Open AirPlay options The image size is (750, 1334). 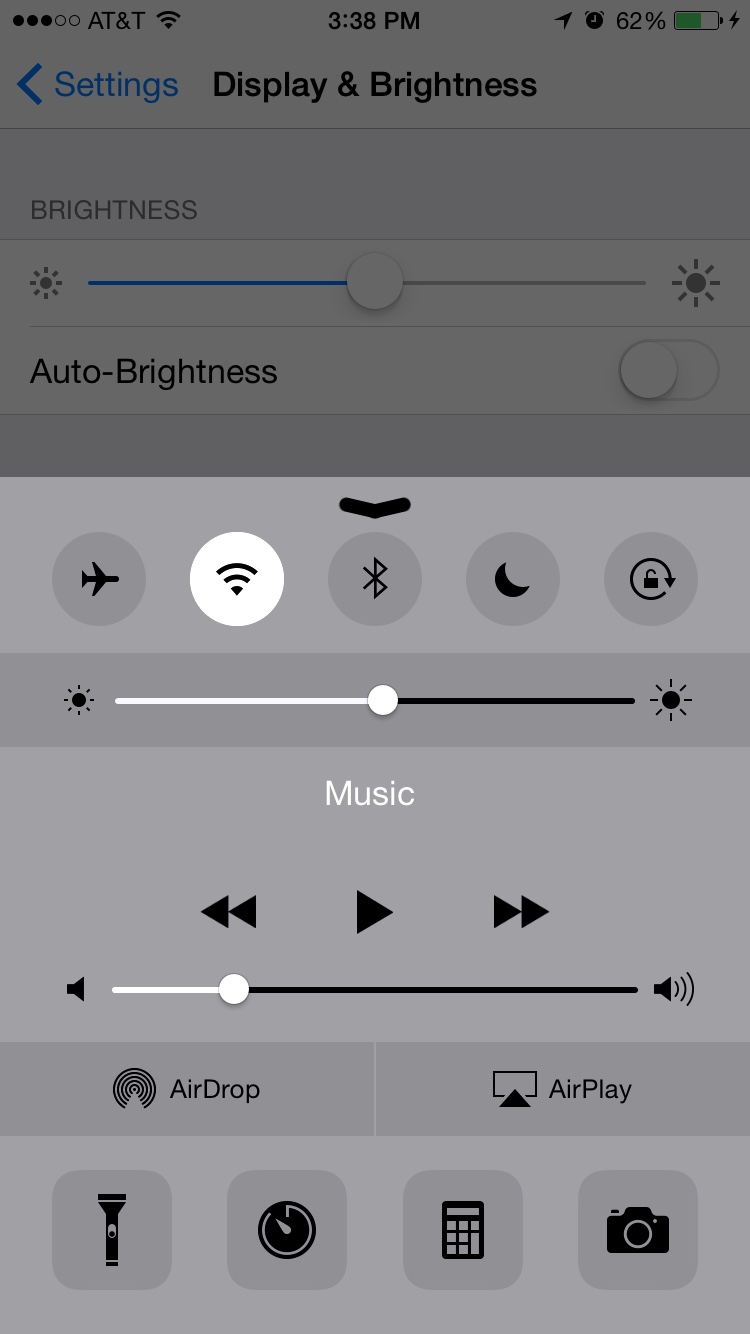(x=563, y=1089)
